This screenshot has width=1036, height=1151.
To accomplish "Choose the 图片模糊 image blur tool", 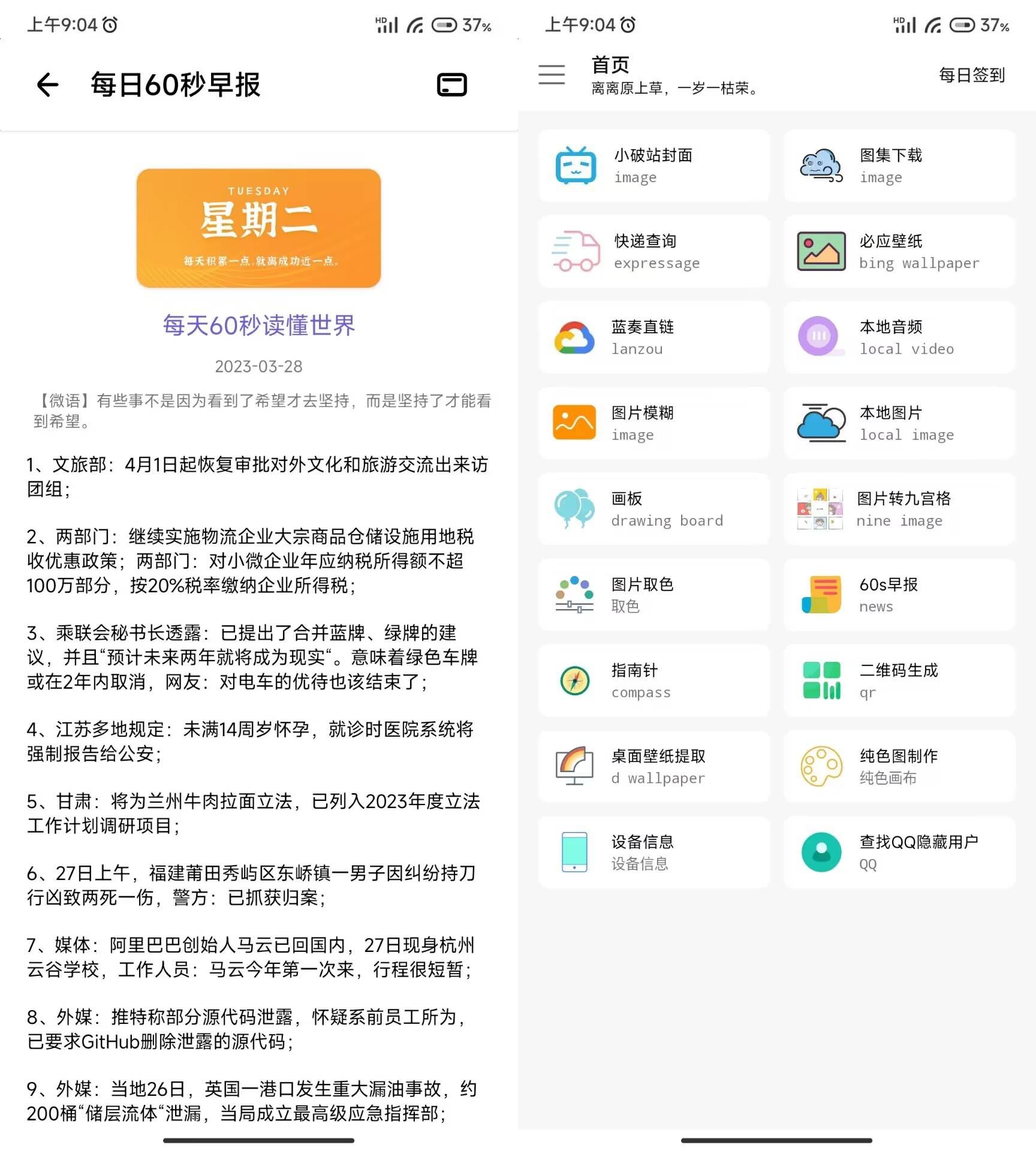I will coord(653,423).
